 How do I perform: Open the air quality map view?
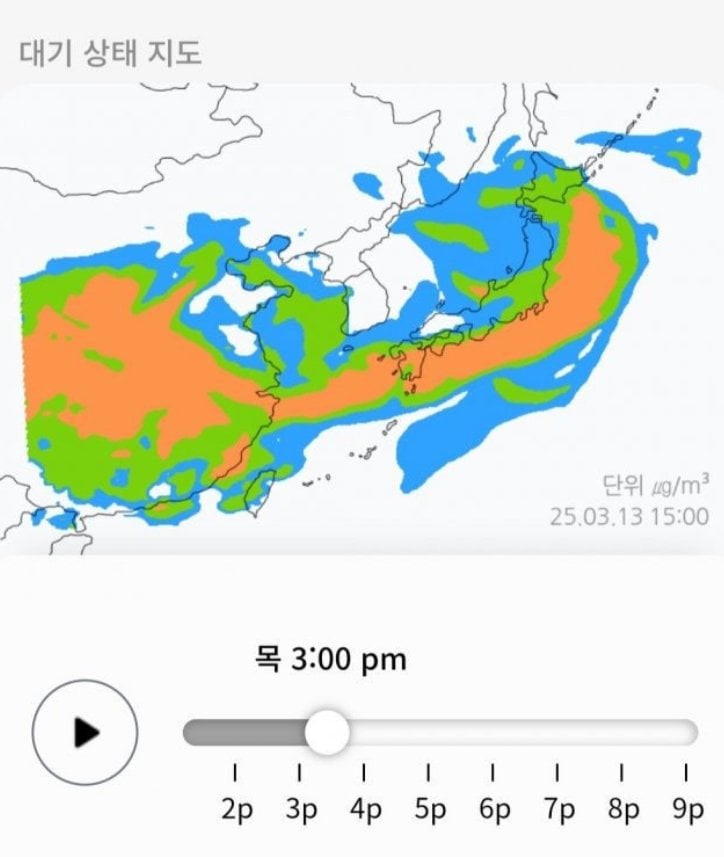(x=362, y=318)
